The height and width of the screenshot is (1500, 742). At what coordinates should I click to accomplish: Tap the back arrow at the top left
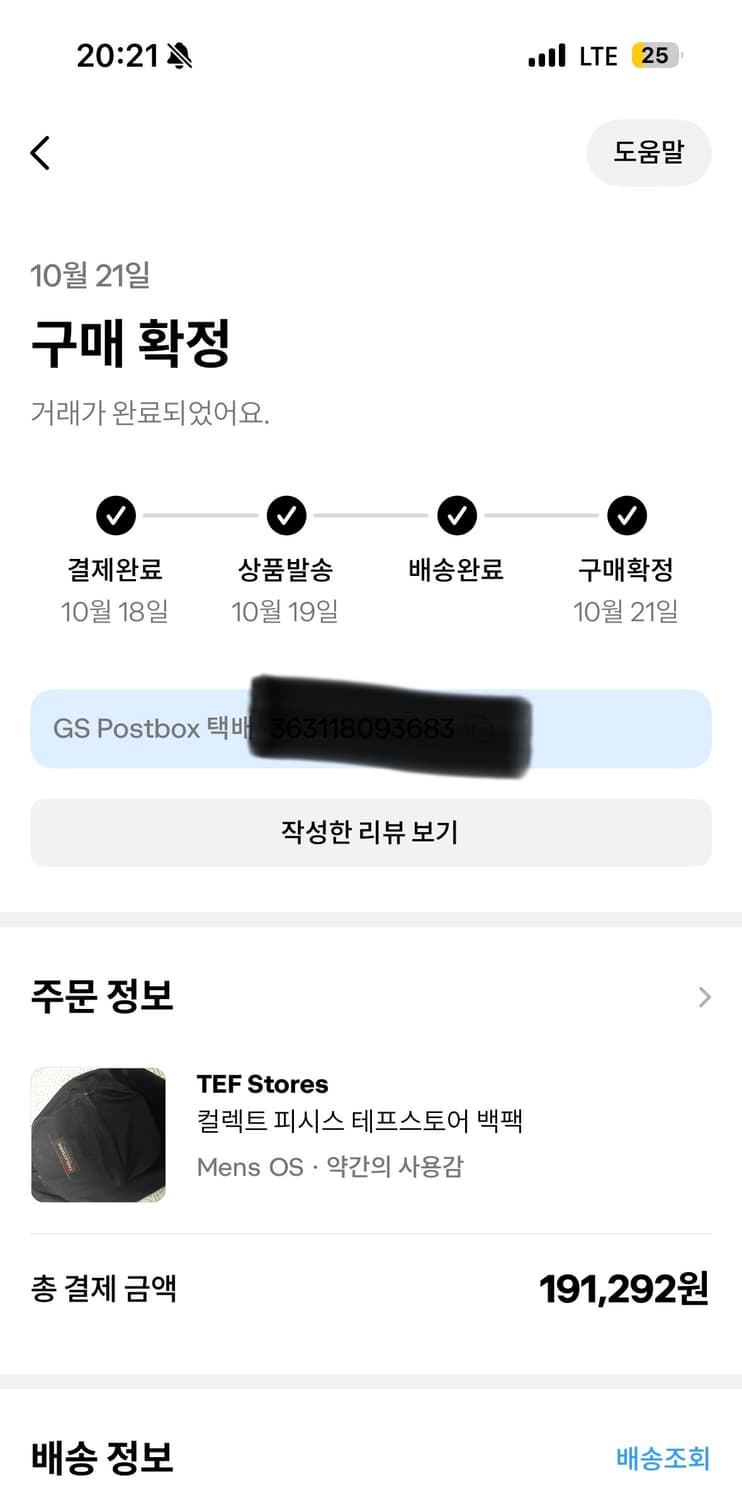click(40, 153)
